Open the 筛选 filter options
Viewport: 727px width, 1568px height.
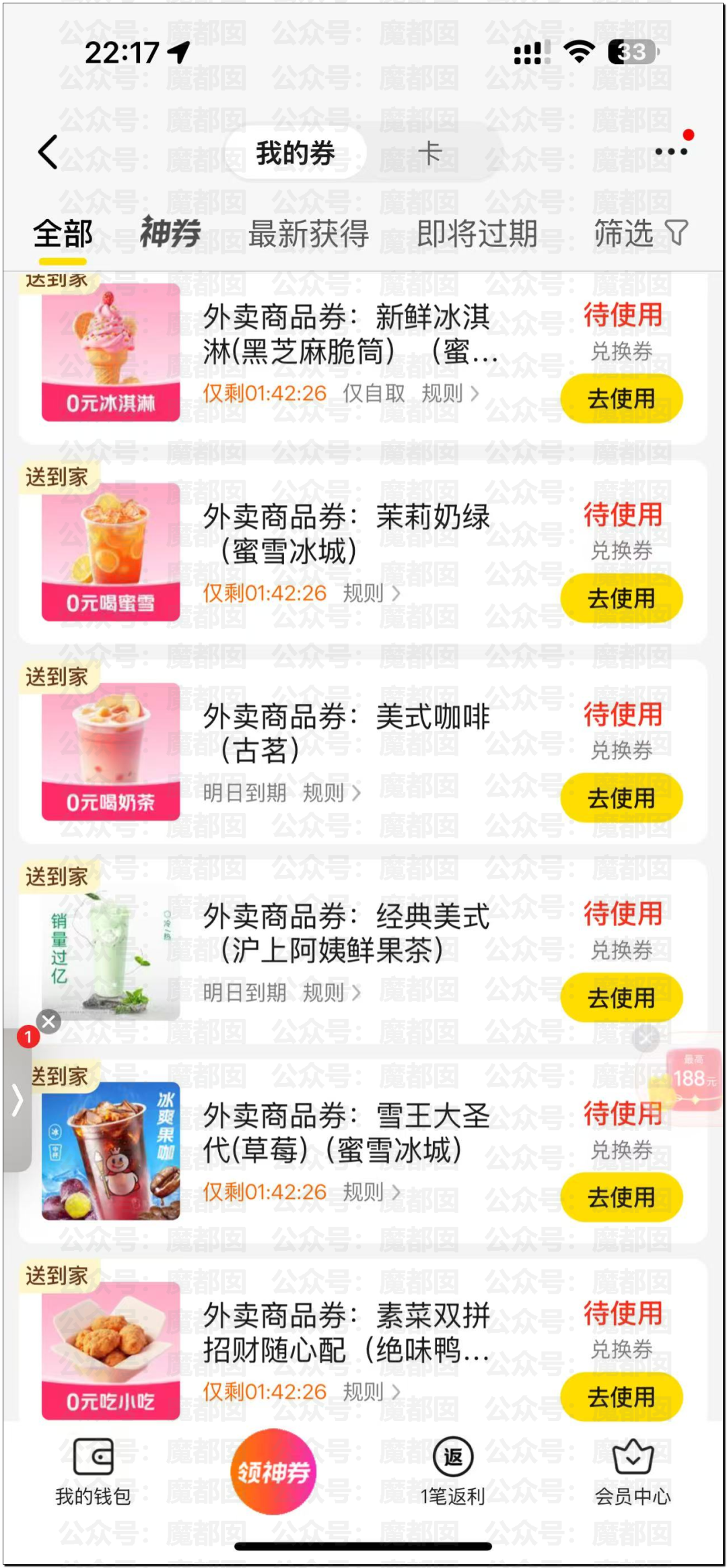[639, 234]
